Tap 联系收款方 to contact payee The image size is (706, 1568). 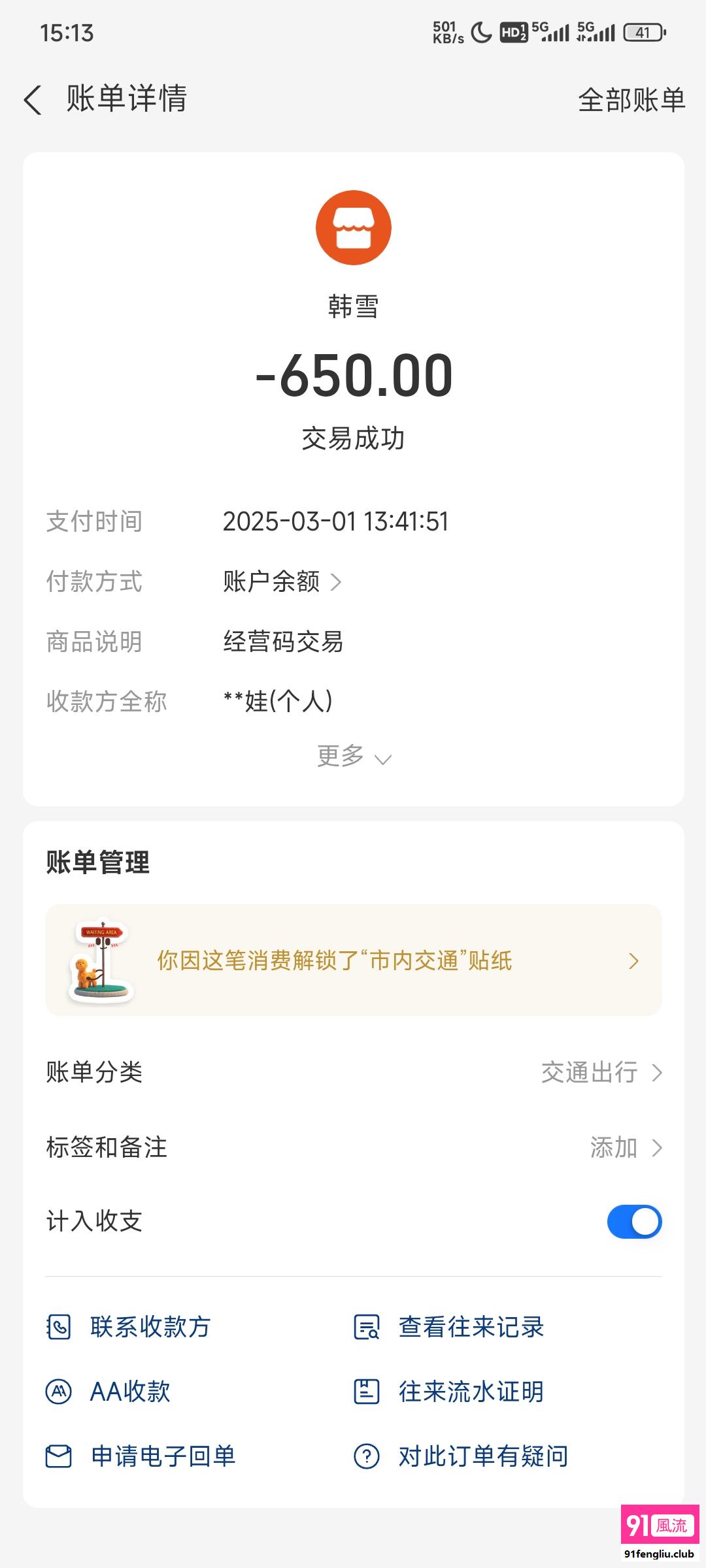pyautogui.click(x=129, y=1327)
